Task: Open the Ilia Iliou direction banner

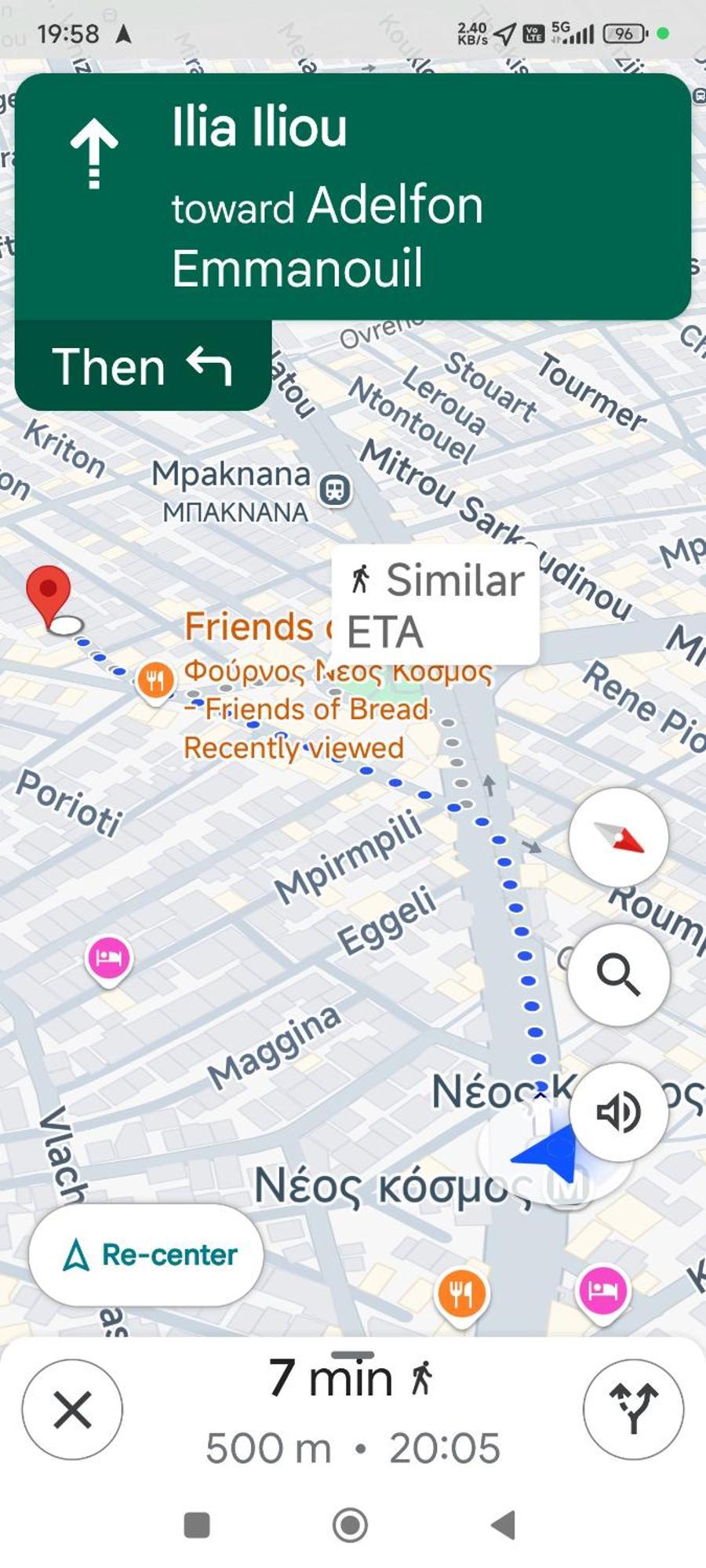Action: pos(353,198)
